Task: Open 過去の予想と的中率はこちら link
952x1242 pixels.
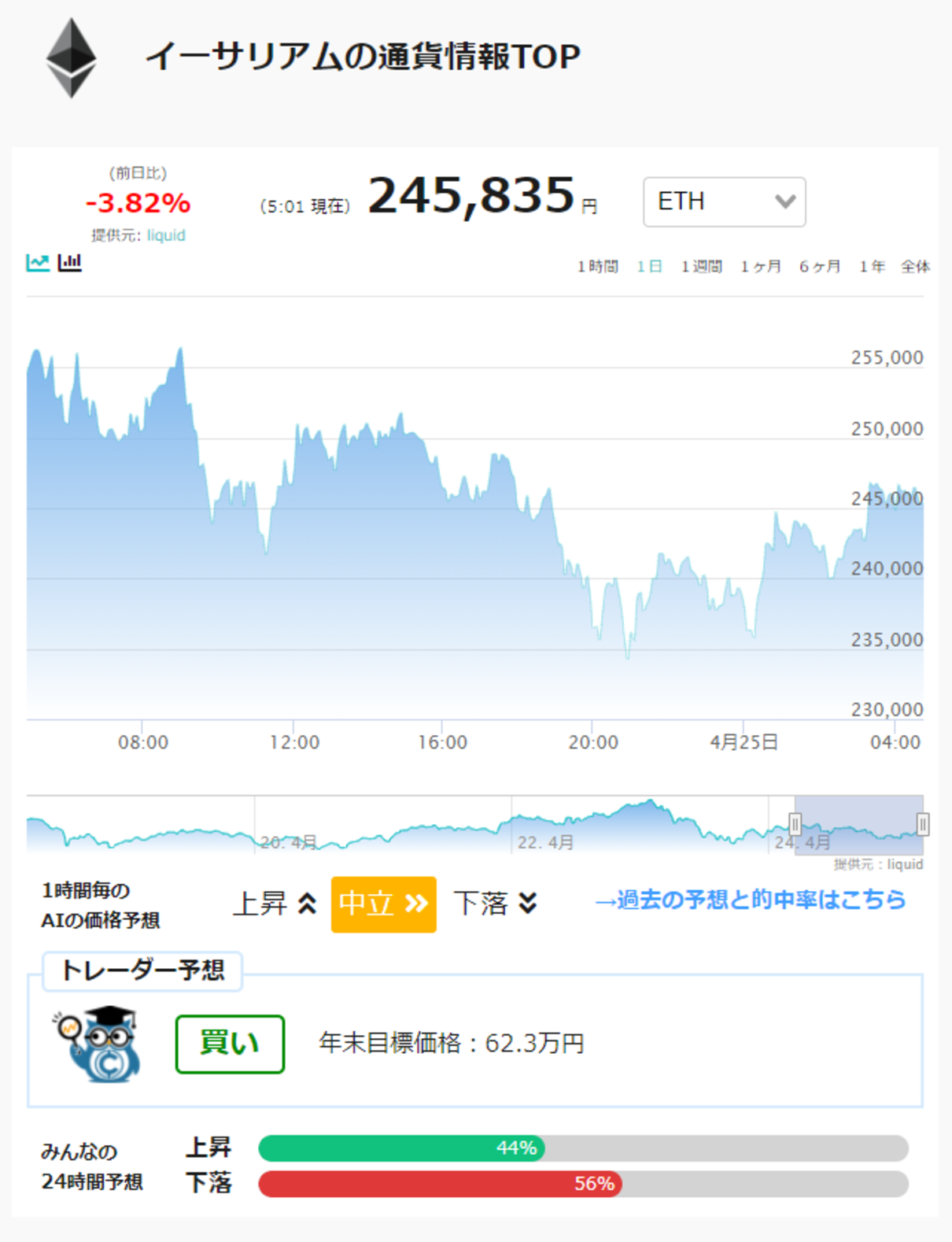Action: click(750, 900)
